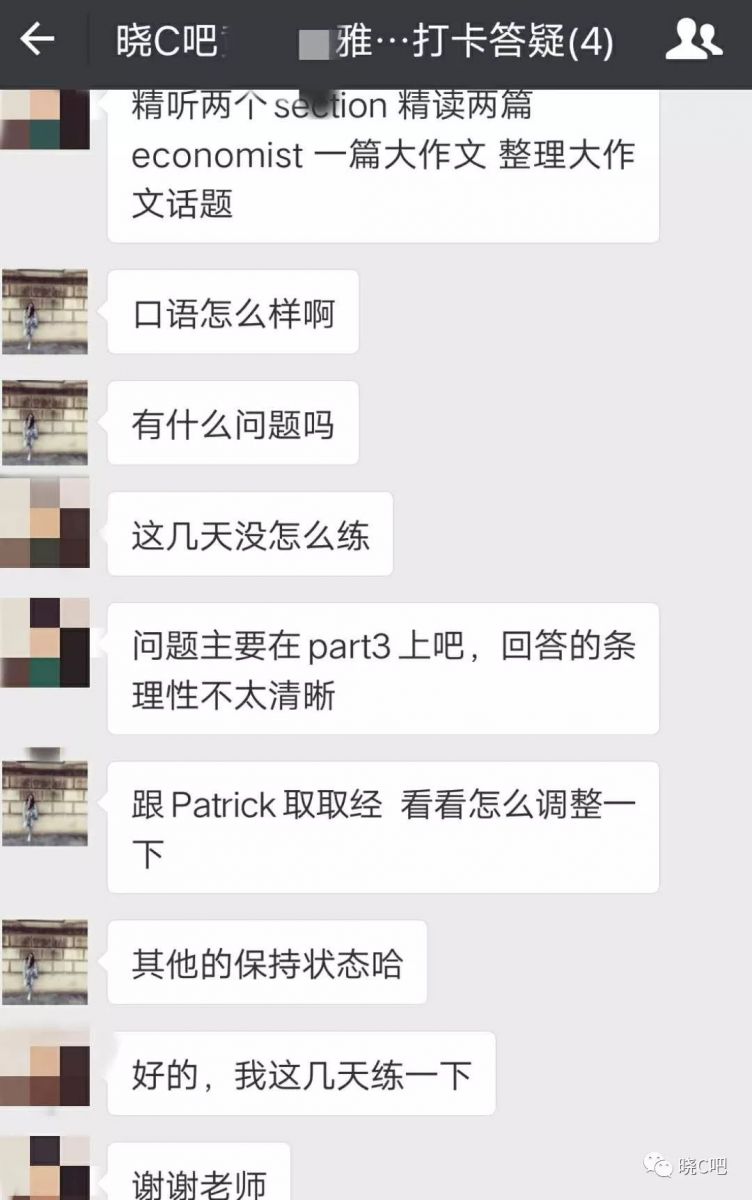Open group members info icon

click(694, 40)
